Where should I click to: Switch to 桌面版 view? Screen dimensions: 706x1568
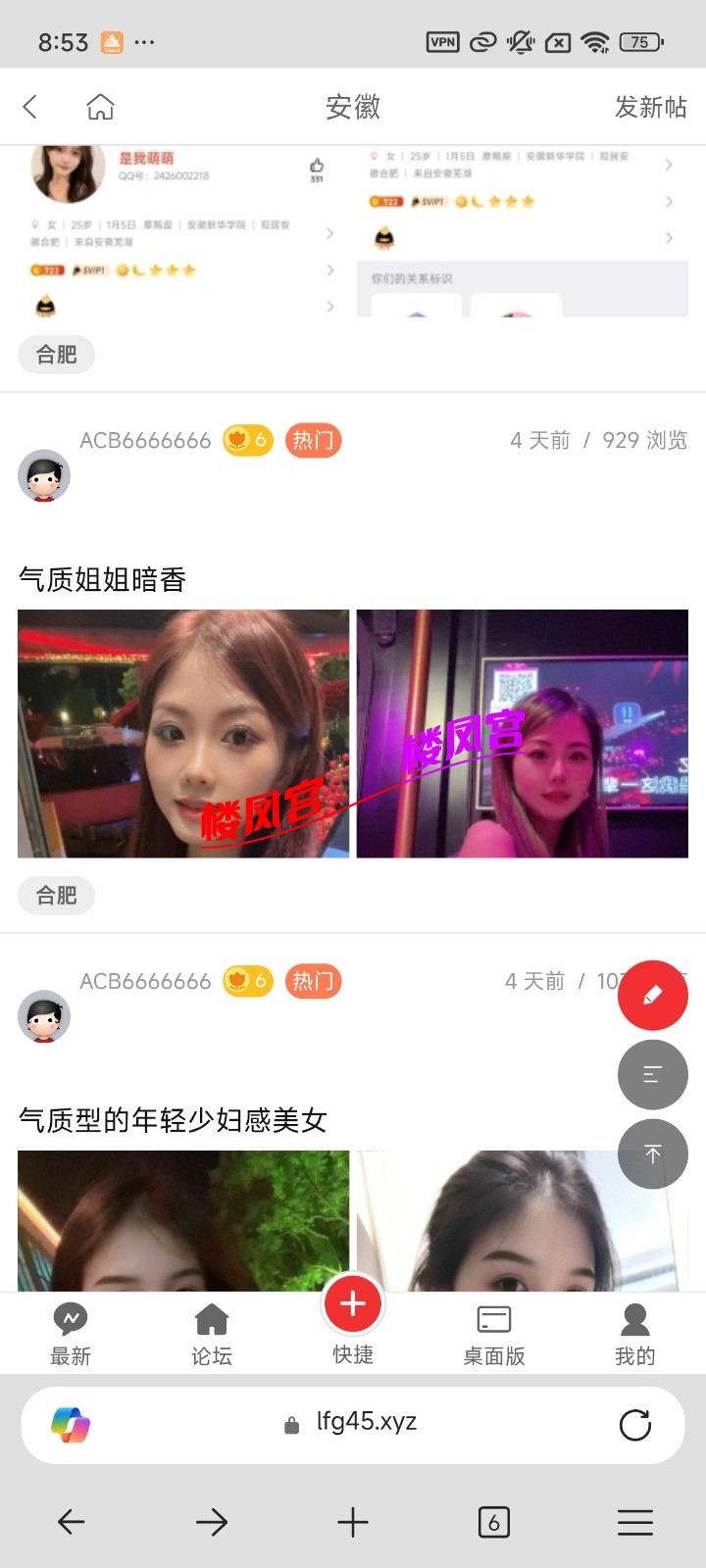[494, 1334]
